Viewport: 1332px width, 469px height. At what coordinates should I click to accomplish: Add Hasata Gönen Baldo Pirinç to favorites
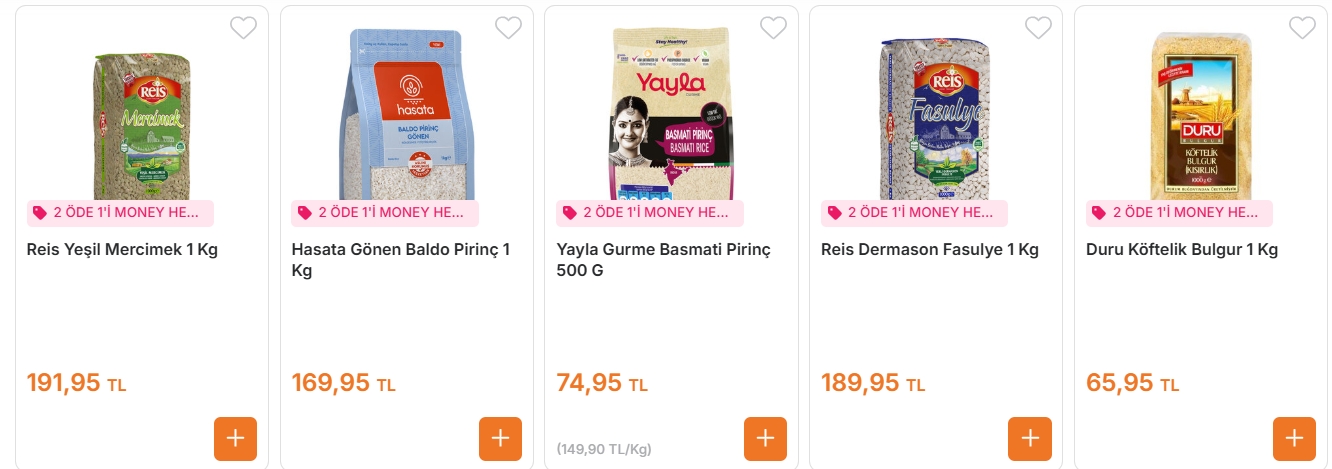[508, 28]
